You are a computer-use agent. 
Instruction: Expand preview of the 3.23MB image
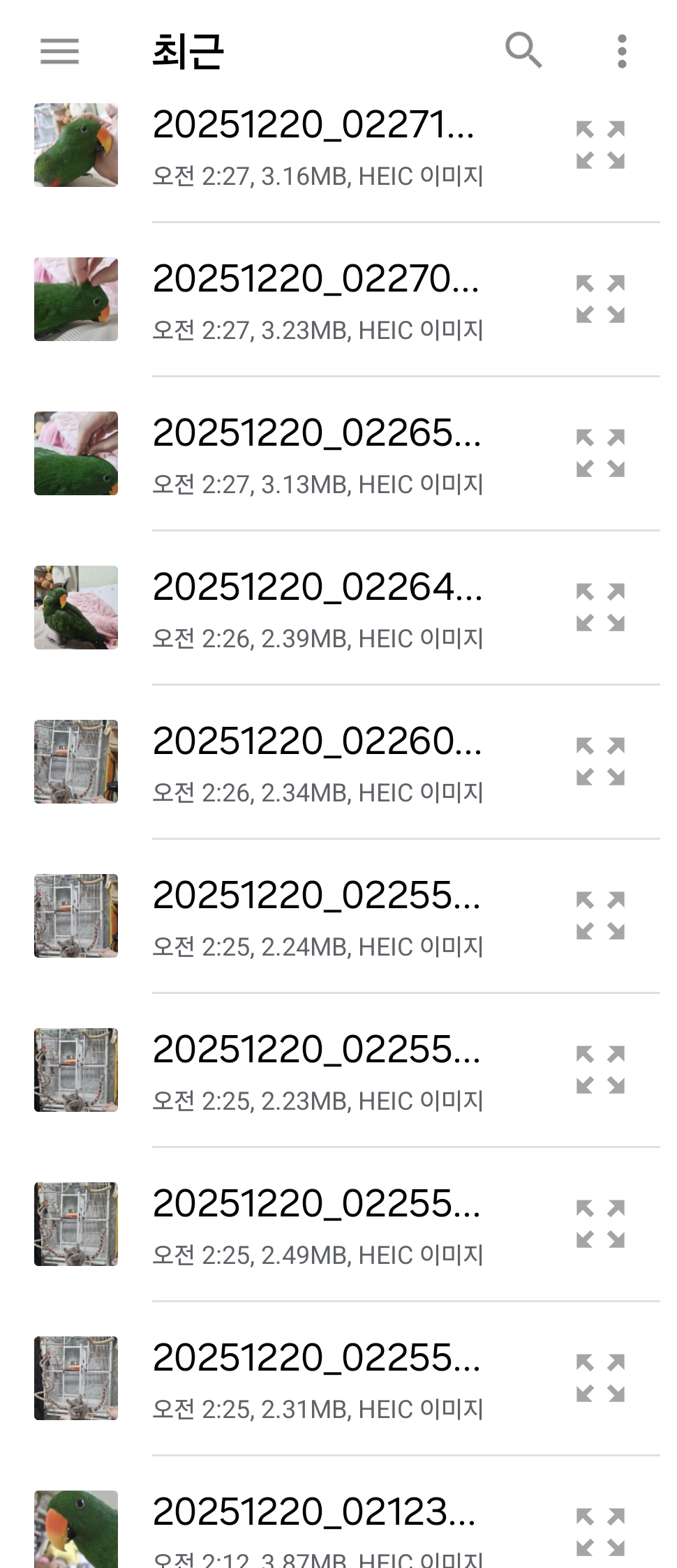(600, 299)
